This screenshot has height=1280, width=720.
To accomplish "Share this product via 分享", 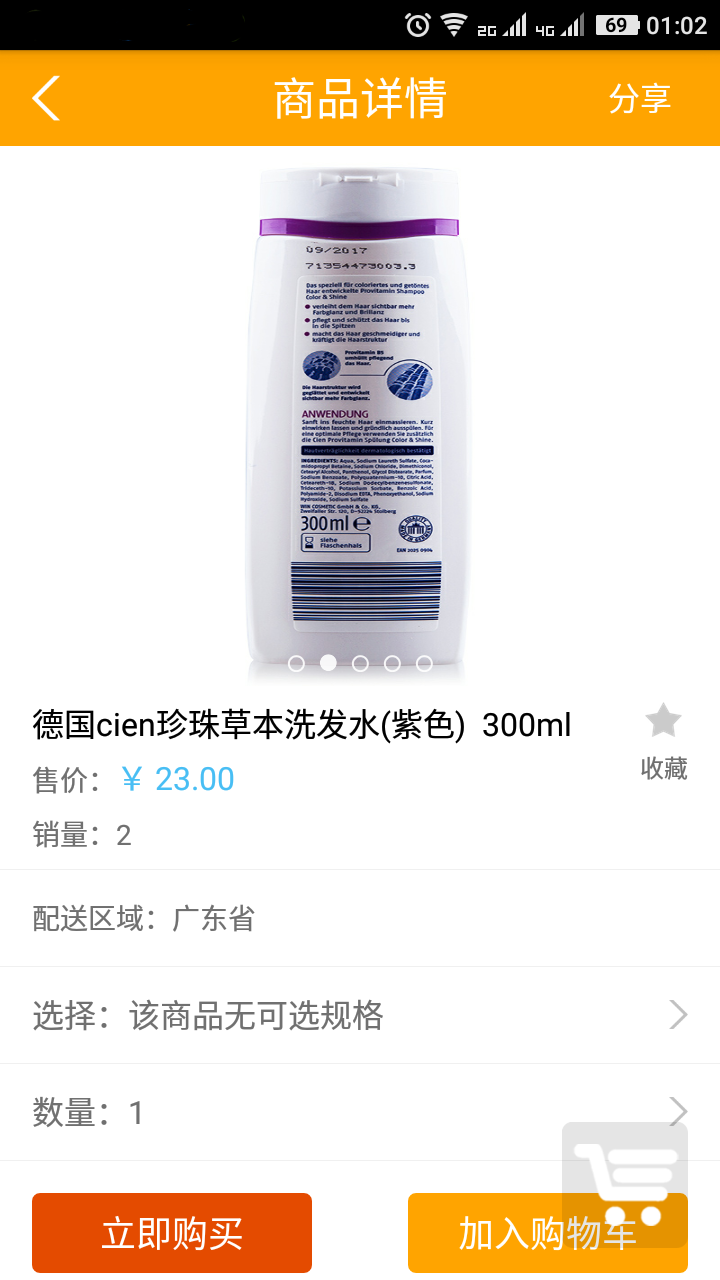I will [x=640, y=98].
